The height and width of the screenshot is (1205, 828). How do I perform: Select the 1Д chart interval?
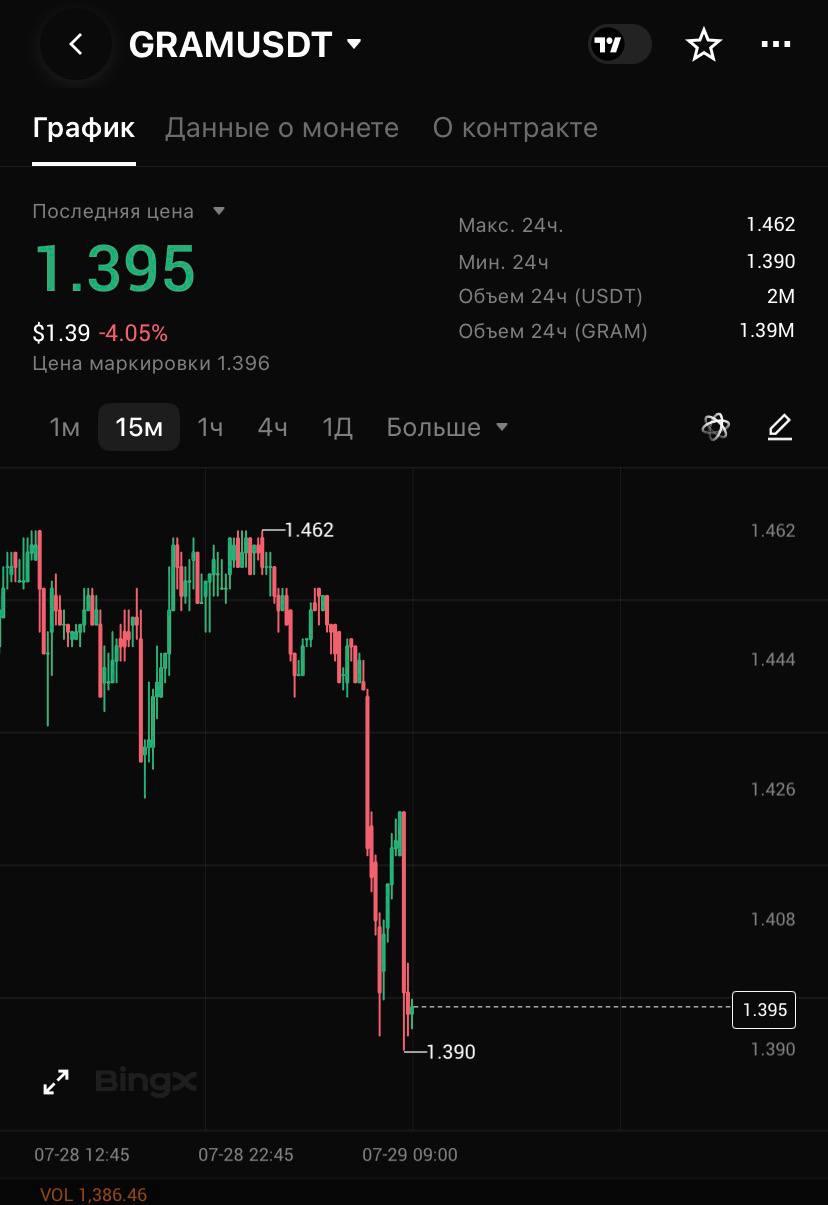337,427
